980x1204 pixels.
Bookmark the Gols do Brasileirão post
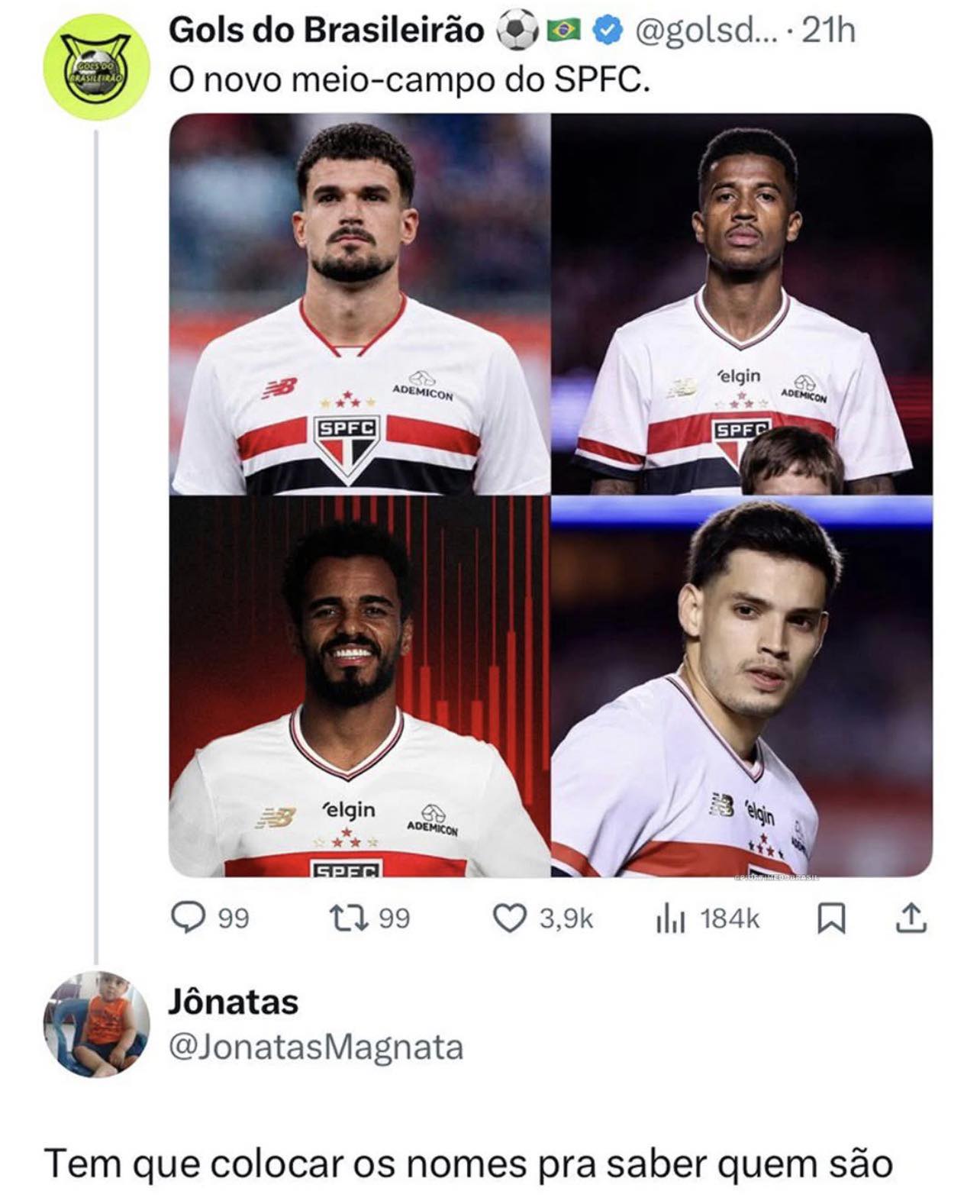pos(831,918)
